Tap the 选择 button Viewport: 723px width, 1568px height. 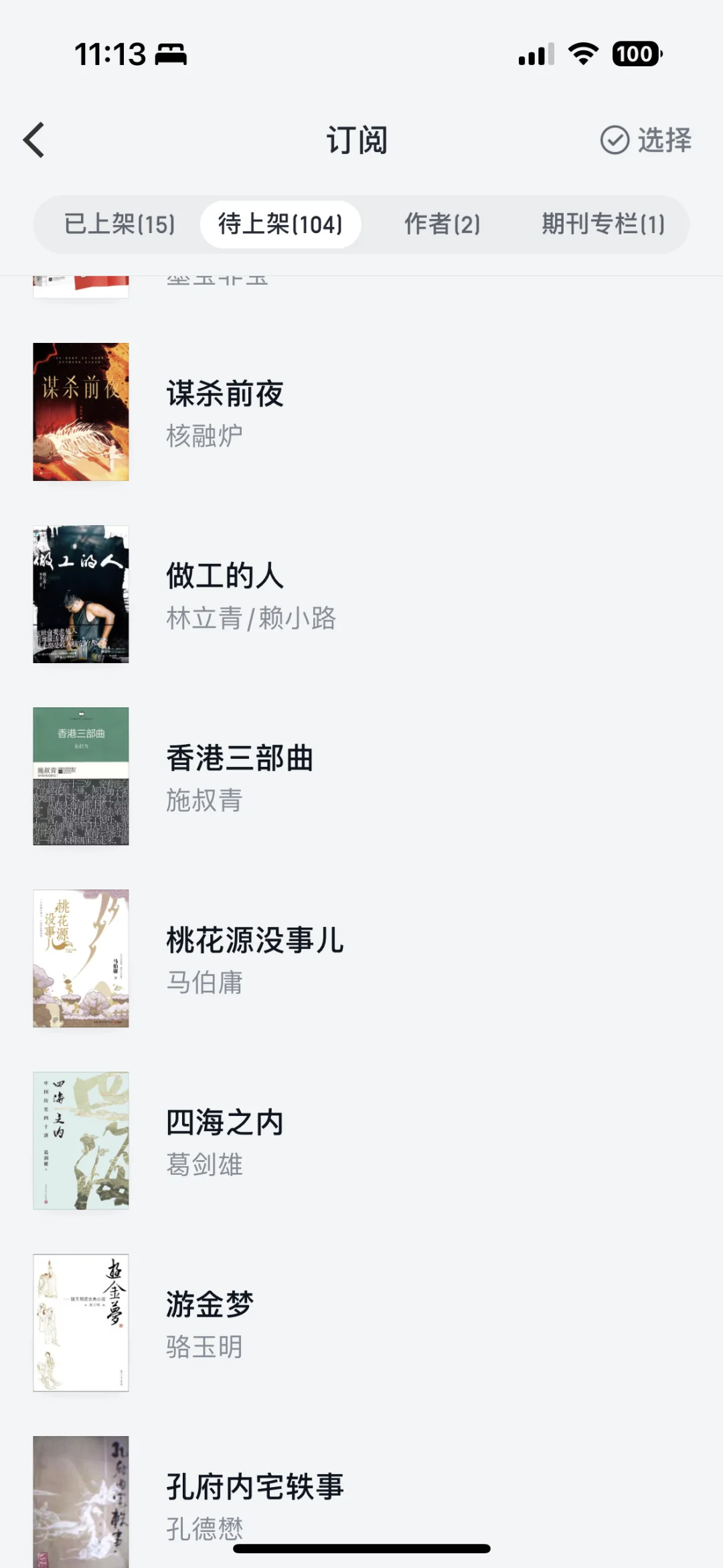click(x=645, y=140)
